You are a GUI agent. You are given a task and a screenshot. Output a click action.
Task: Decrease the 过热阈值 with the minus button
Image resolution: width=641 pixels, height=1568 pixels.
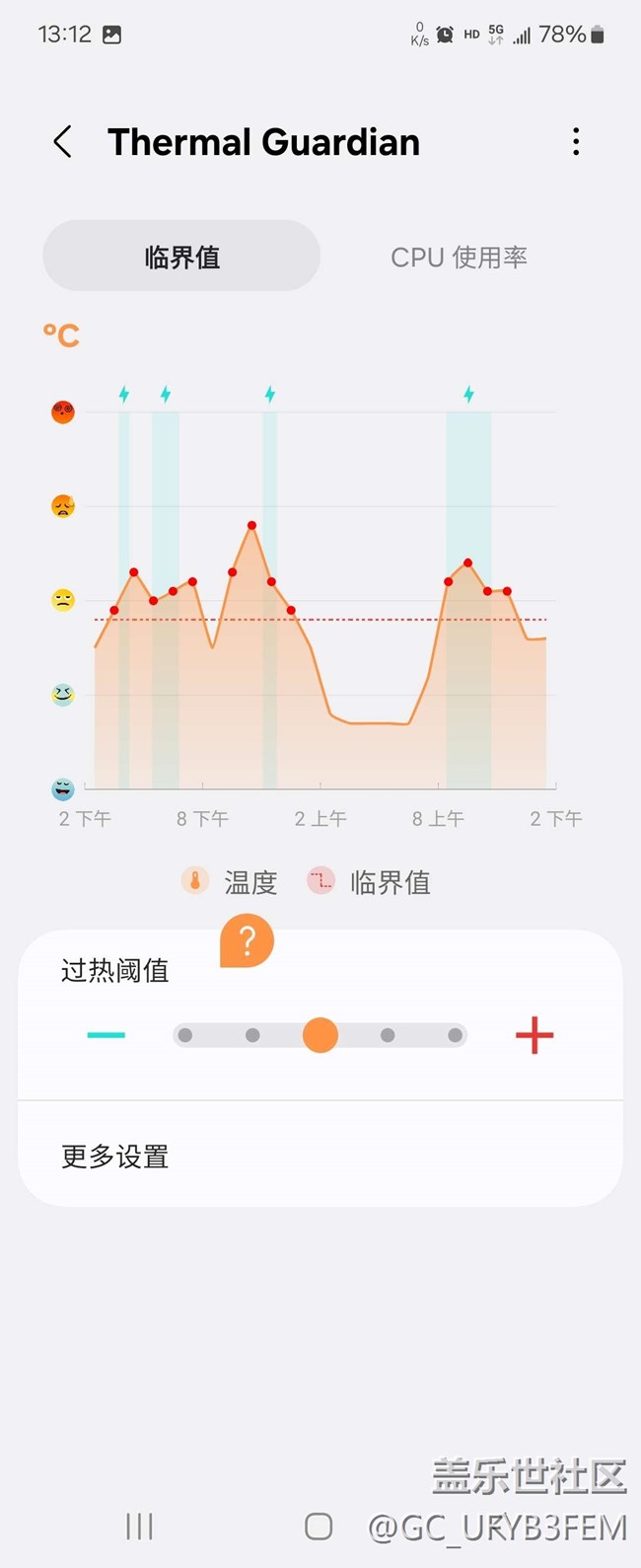pyautogui.click(x=107, y=1035)
